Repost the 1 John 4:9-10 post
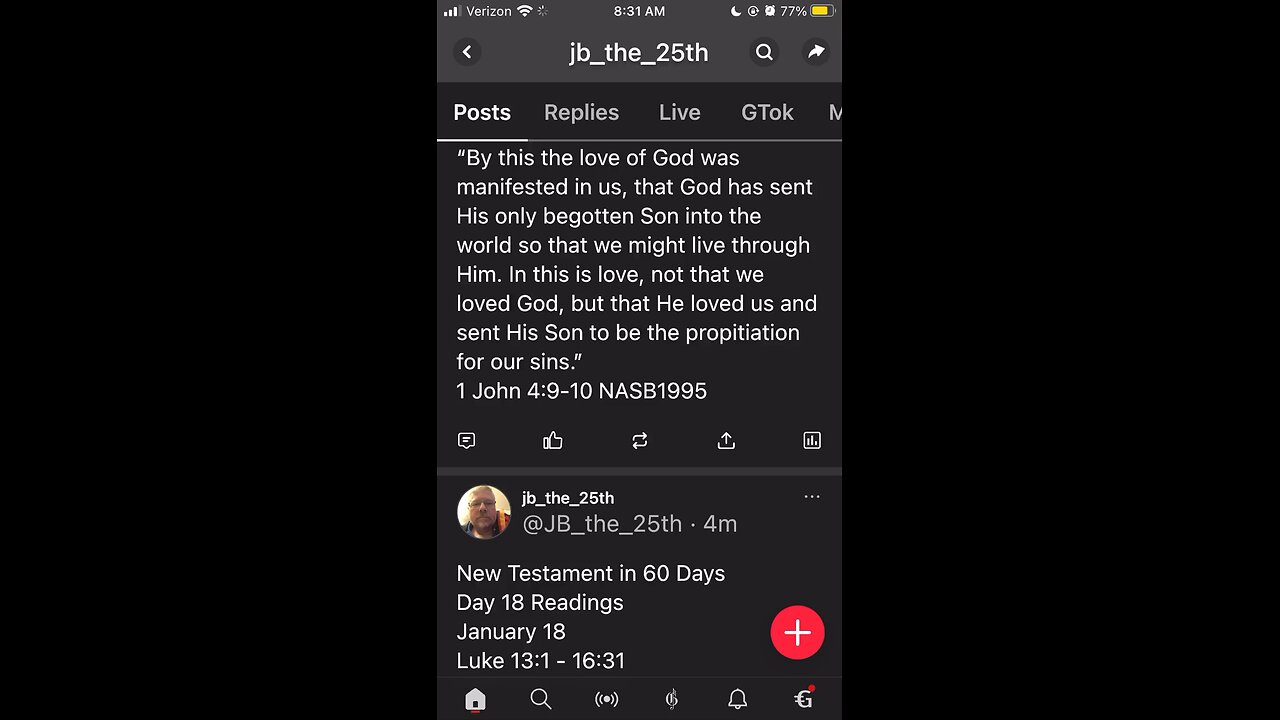 pyautogui.click(x=640, y=440)
